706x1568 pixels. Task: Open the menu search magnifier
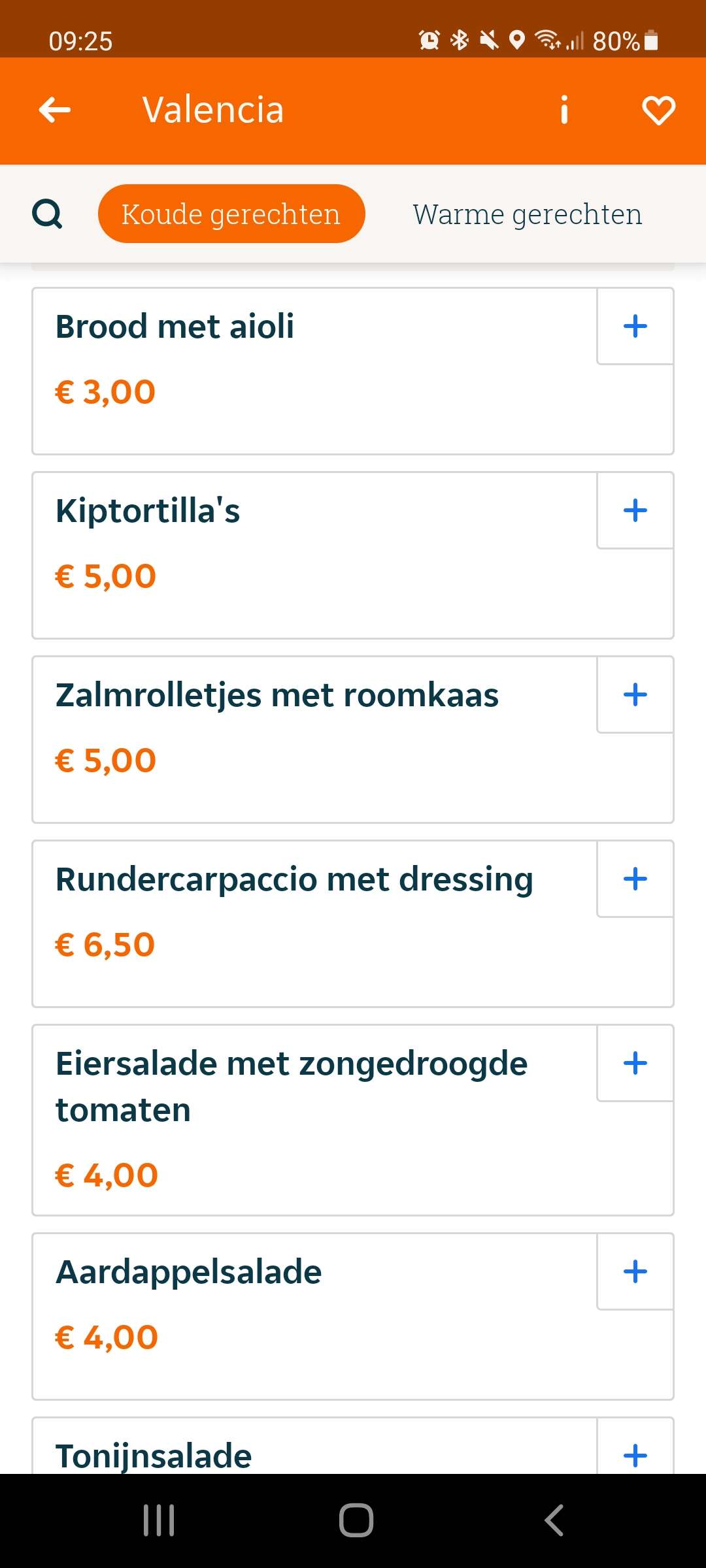point(47,214)
